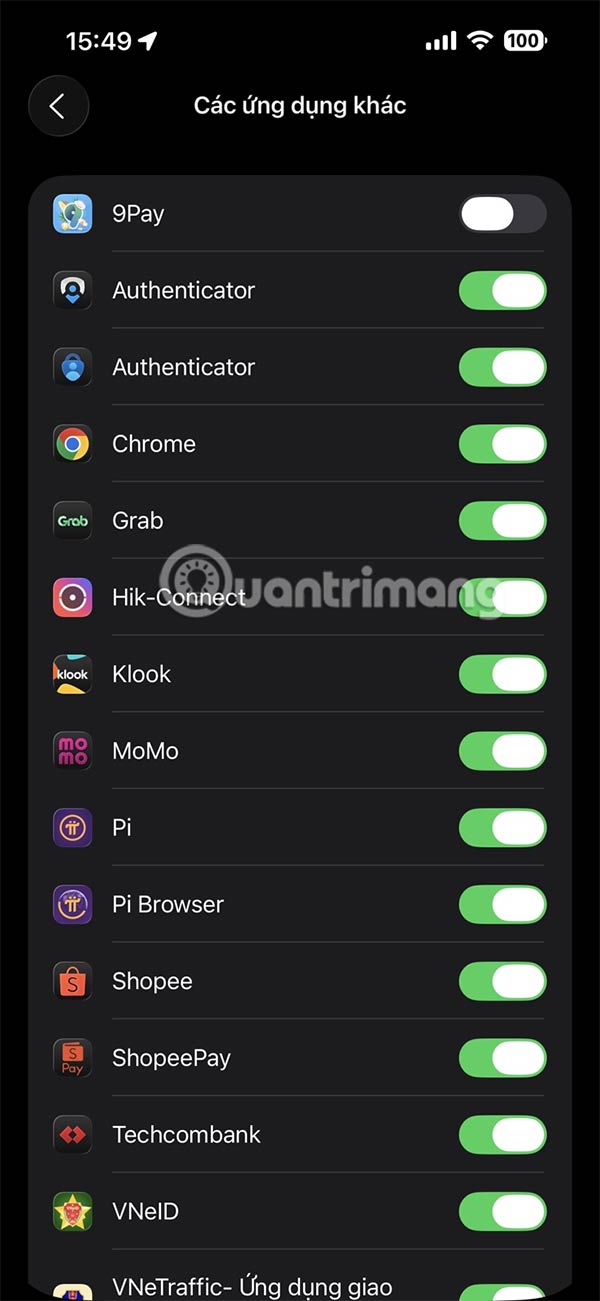Turn off the Klook switch
600x1301 pixels.
tap(502, 675)
